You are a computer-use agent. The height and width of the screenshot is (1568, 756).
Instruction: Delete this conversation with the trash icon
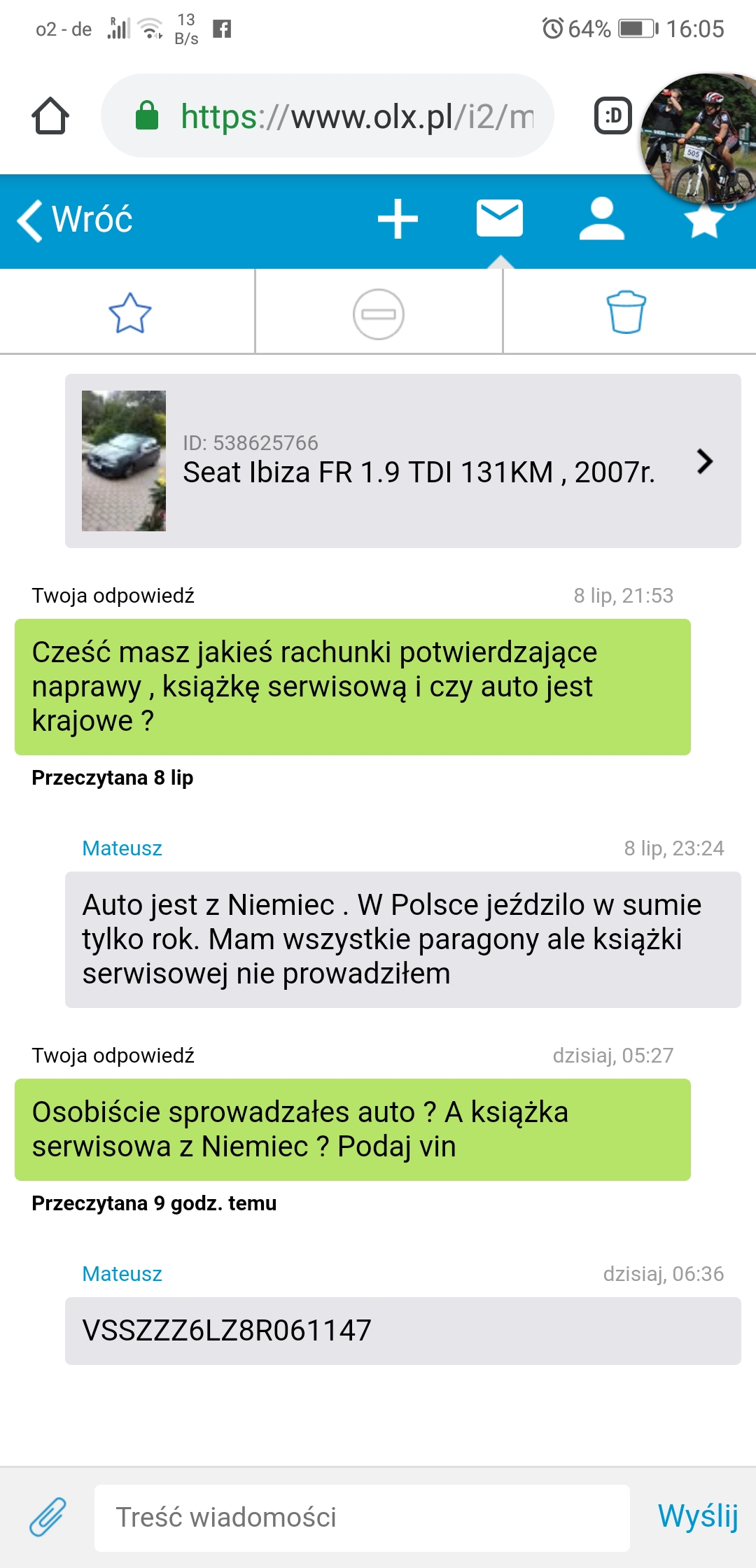point(626,312)
